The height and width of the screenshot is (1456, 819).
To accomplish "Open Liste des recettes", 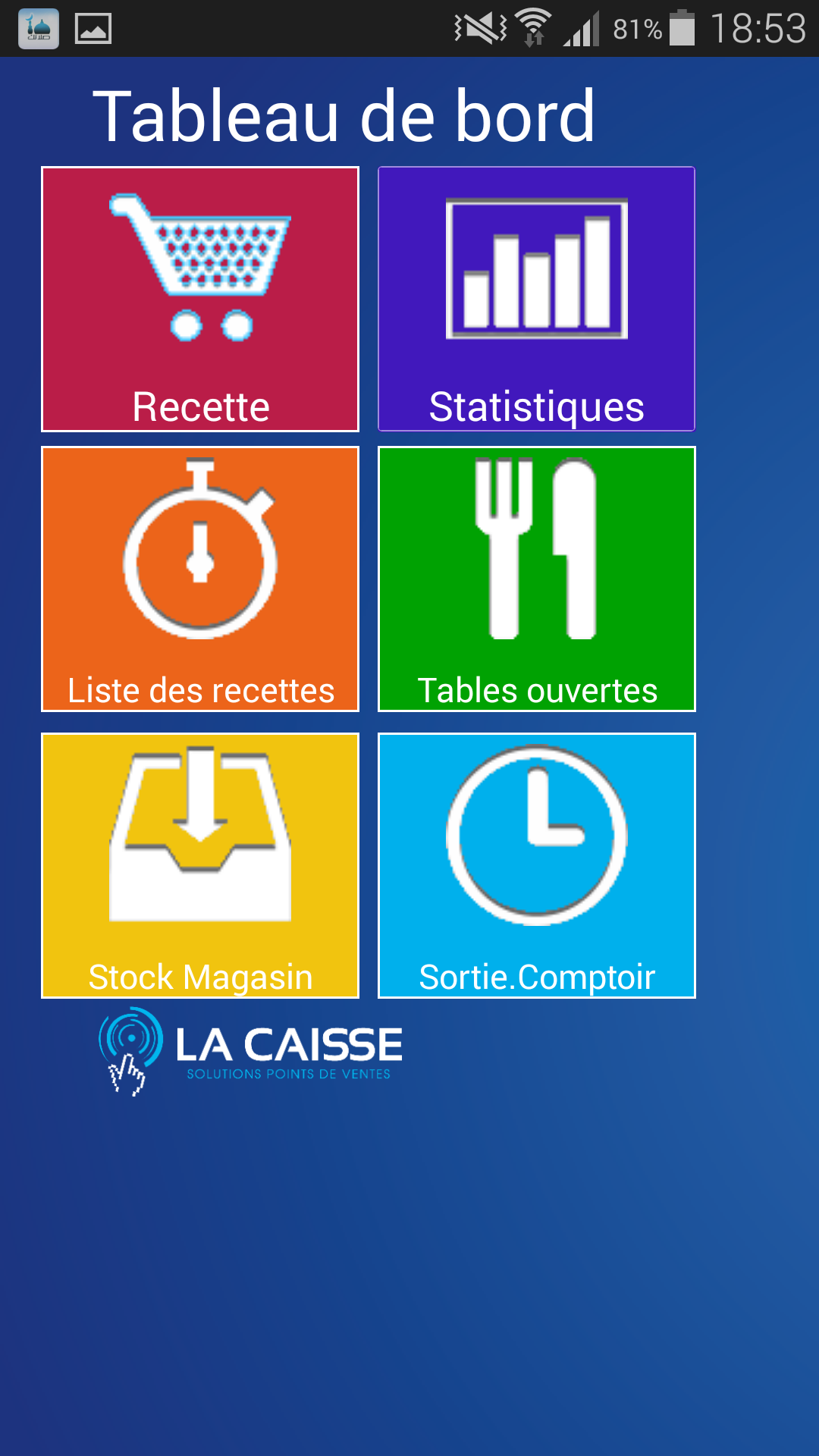I will pos(200,579).
